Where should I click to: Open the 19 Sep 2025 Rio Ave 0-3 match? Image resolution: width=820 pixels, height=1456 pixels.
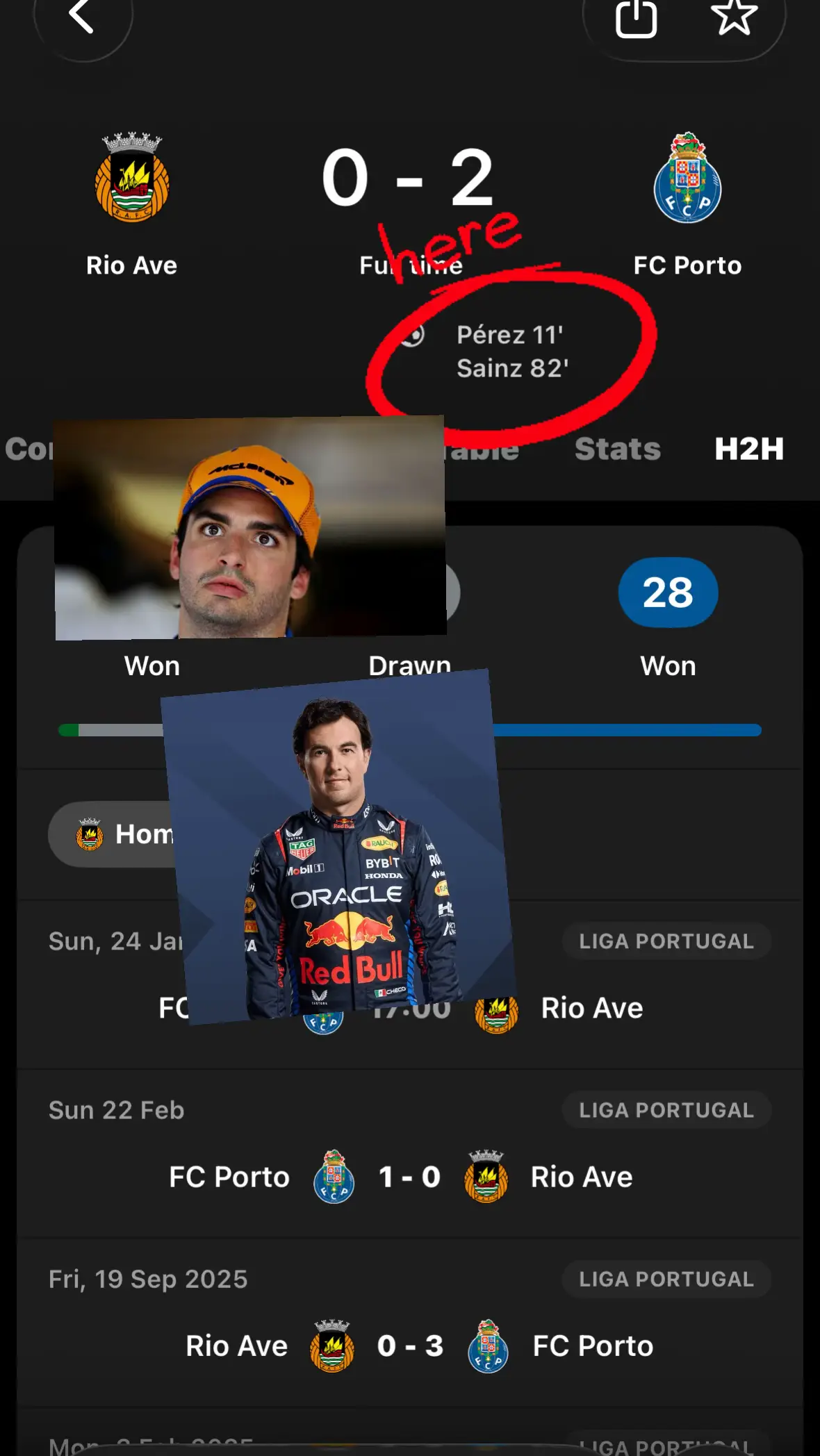click(410, 1323)
